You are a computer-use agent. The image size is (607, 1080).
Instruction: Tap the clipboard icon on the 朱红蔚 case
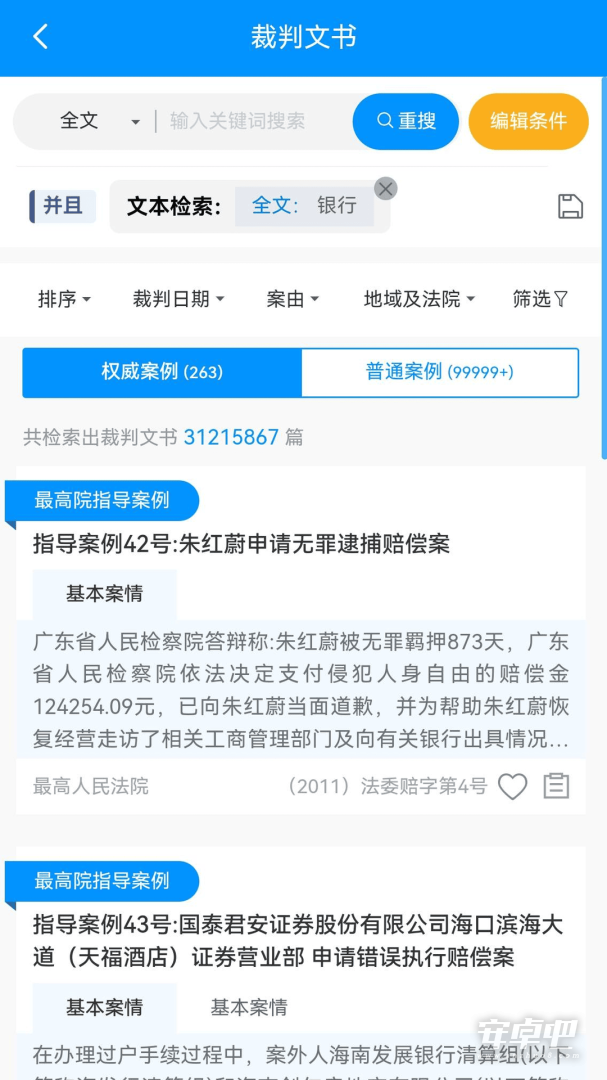[556, 786]
